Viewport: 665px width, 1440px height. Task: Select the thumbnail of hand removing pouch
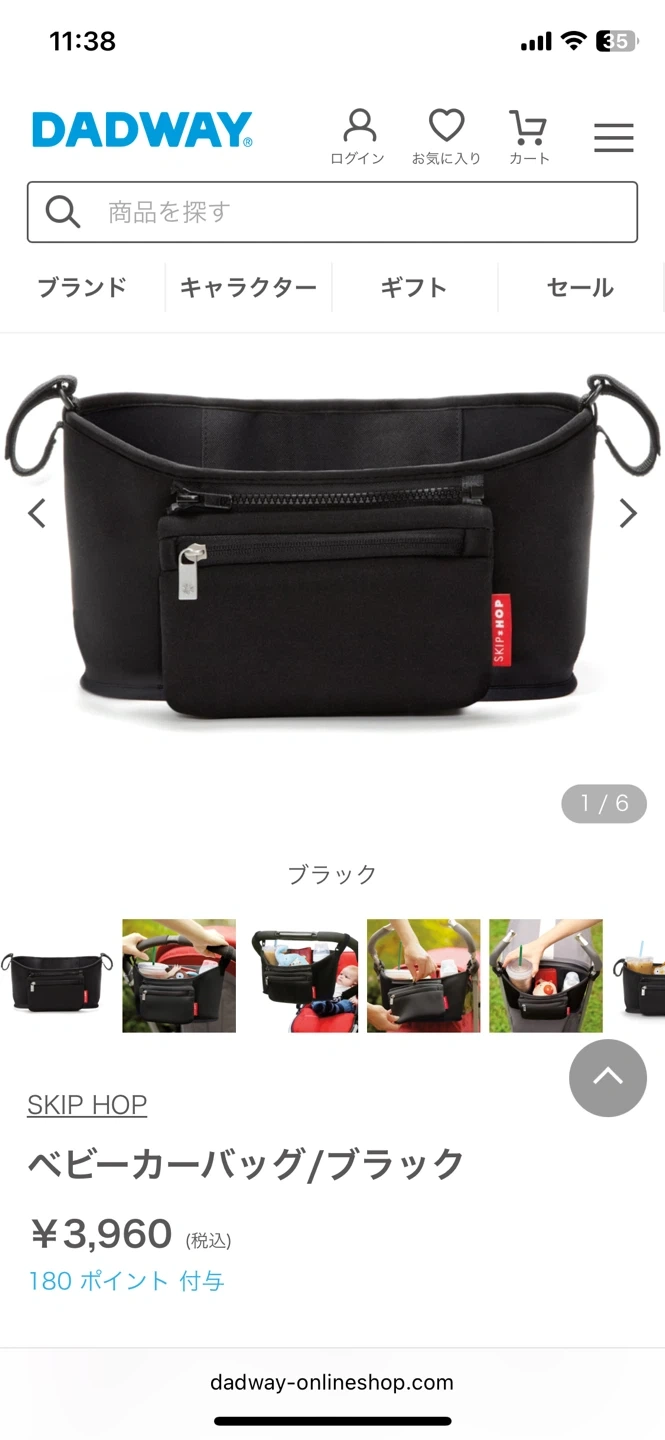(x=423, y=976)
